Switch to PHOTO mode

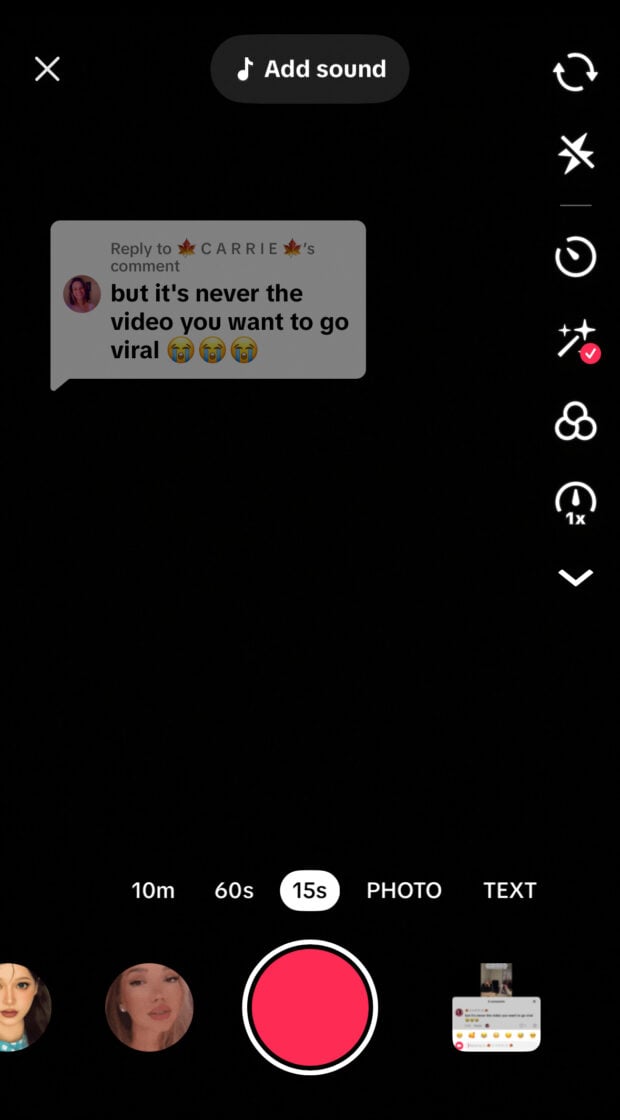point(404,890)
